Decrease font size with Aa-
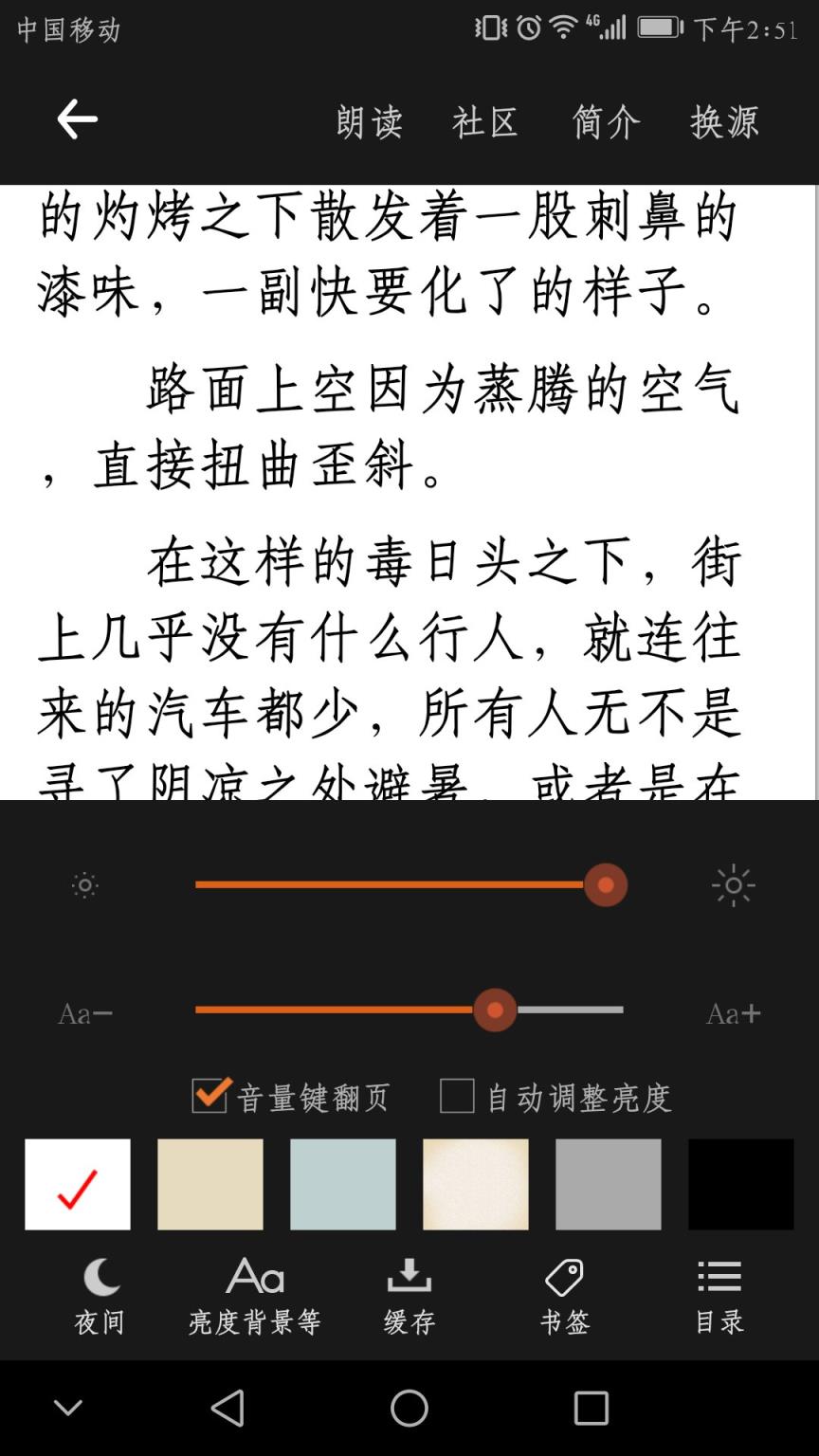819x1456 pixels. 83,1011
